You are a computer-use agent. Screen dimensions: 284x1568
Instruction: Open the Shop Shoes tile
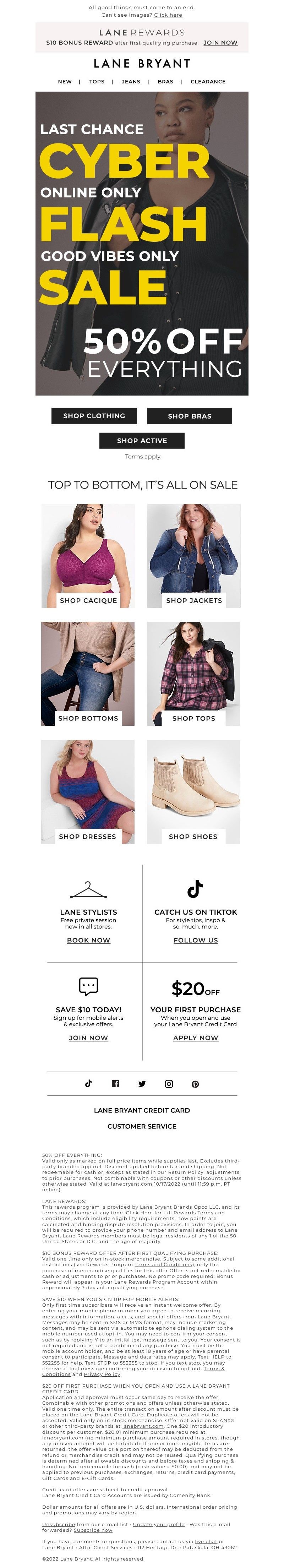193,791
